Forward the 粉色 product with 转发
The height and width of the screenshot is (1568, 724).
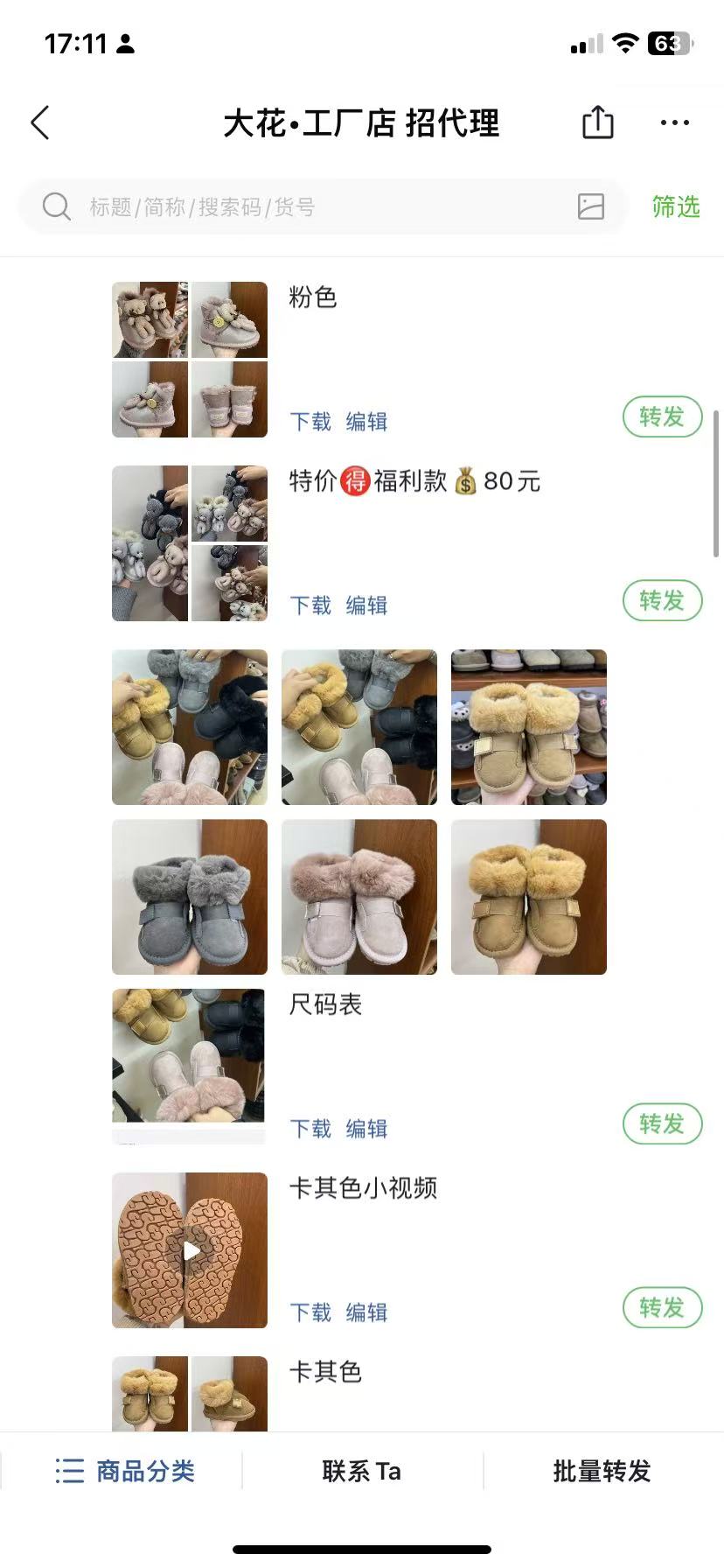click(662, 417)
